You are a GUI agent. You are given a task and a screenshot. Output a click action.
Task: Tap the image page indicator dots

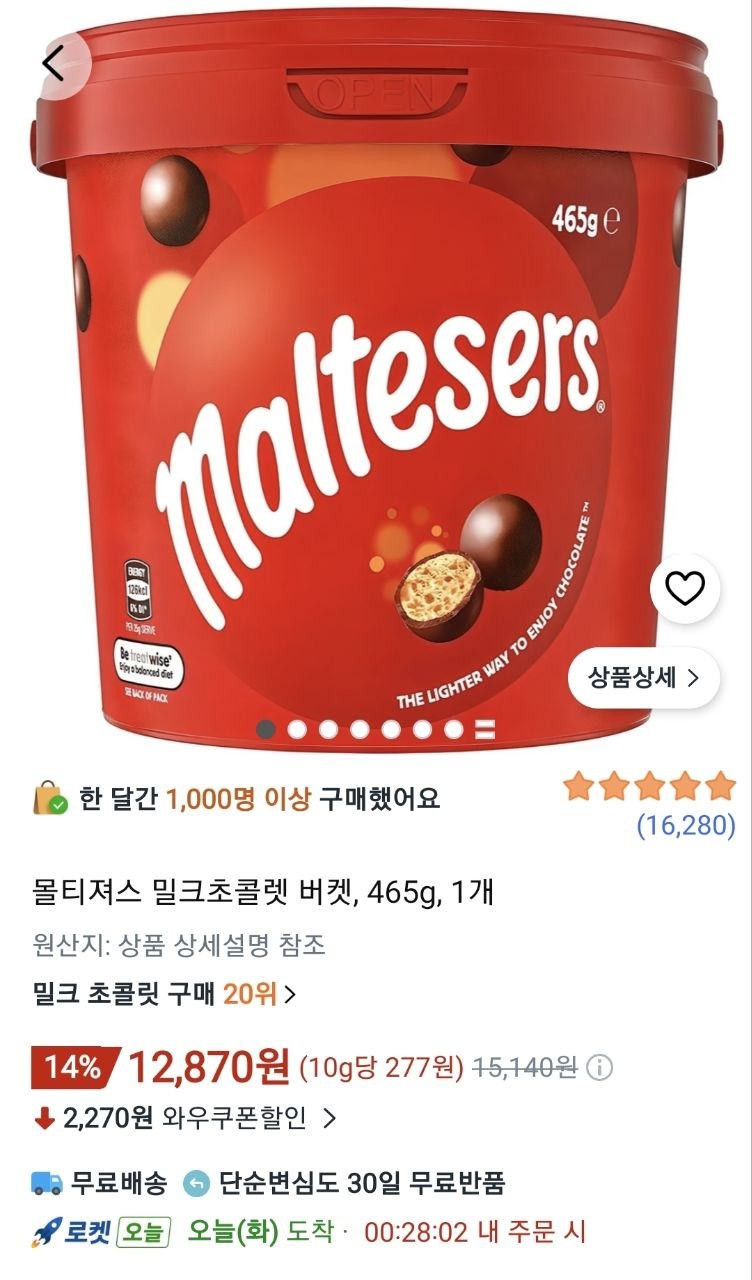[376, 729]
